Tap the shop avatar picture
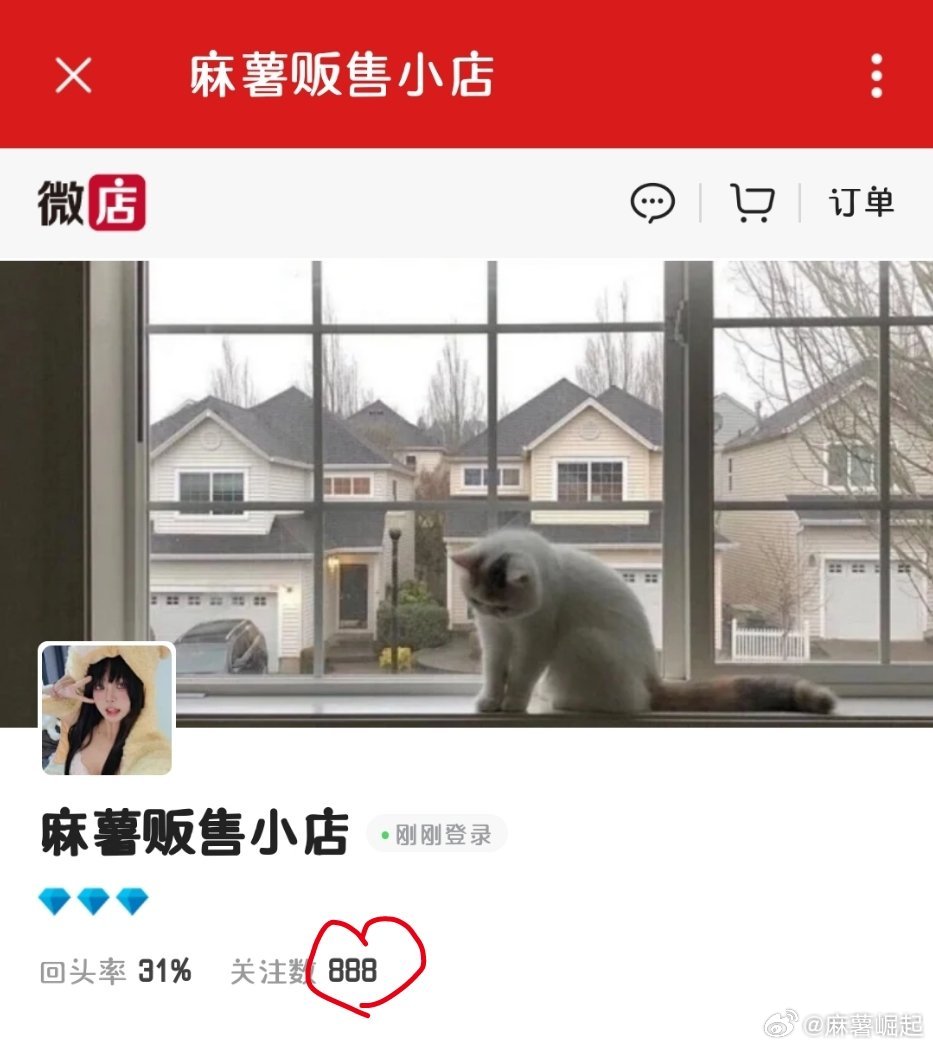The width and height of the screenshot is (933, 1047). click(x=107, y=709)
